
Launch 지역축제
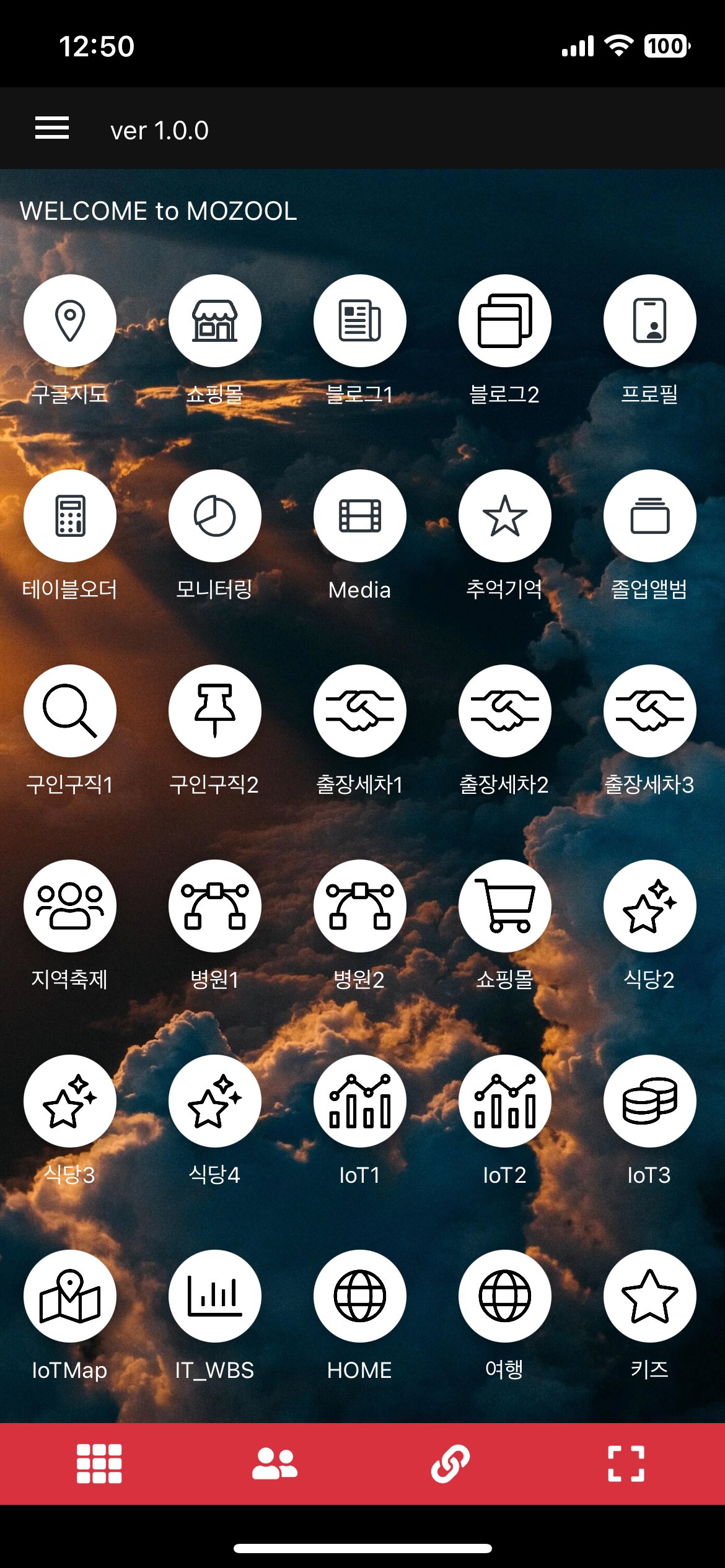click(x=70, y=906)
